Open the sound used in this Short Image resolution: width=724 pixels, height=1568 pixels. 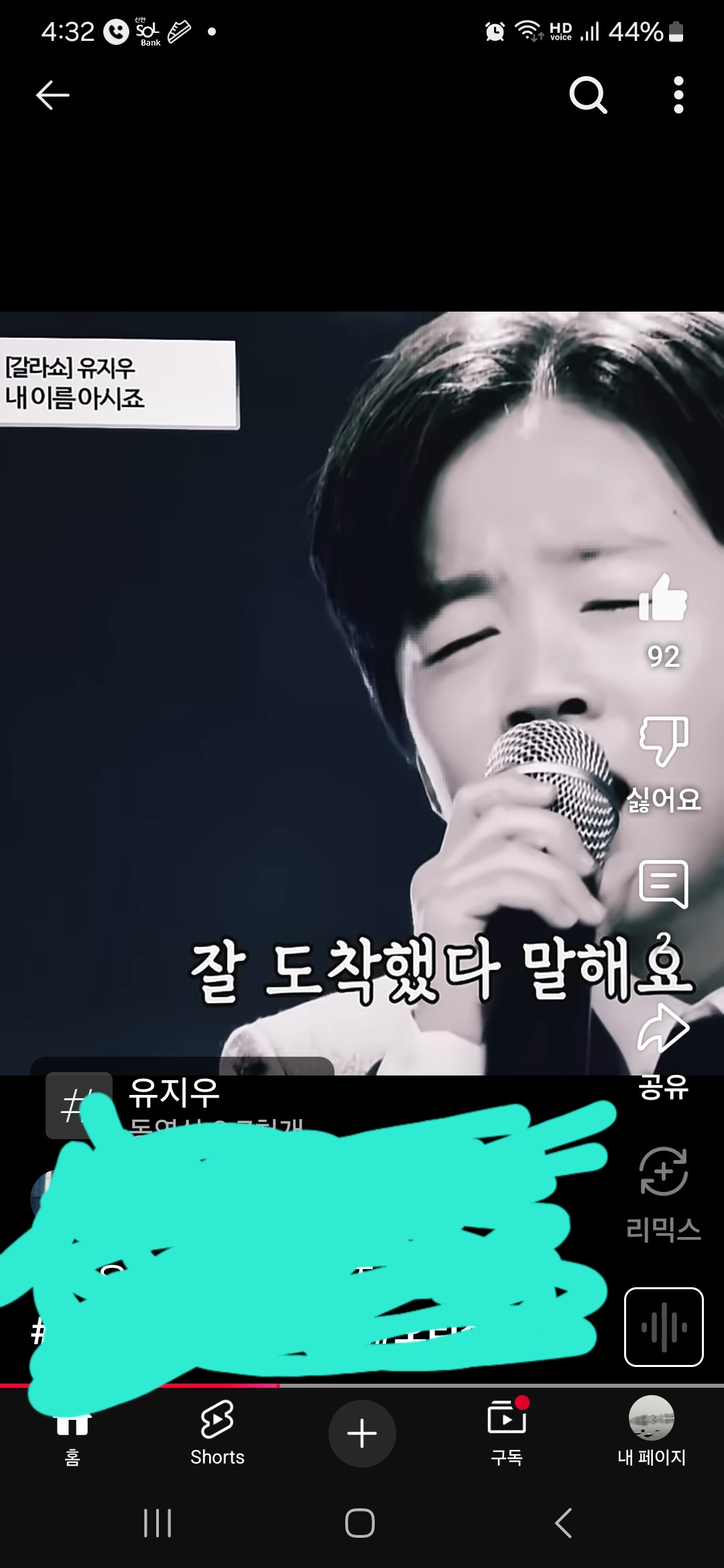(664, 1327)
